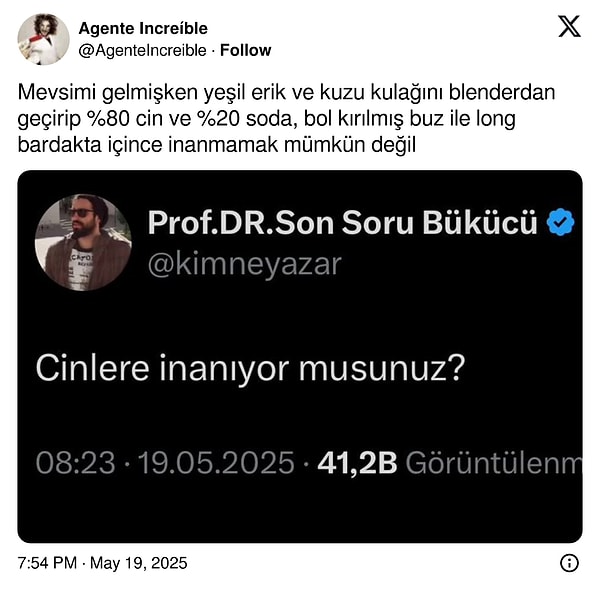Open the 7:54 PM · May 19, 2025 timestamp
The height and width of the screenshot is (593, 600).
(102, 563)
